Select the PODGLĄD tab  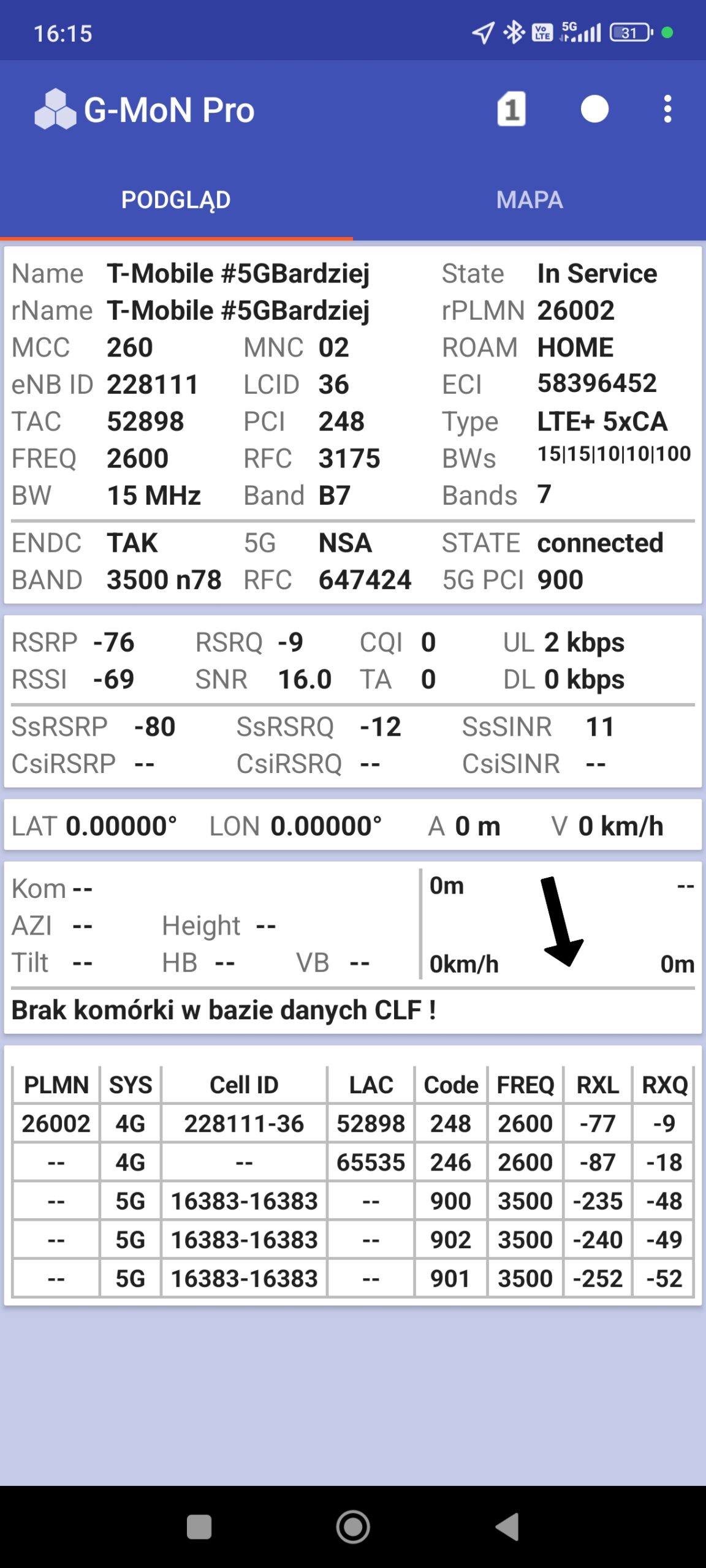[176, 200]
